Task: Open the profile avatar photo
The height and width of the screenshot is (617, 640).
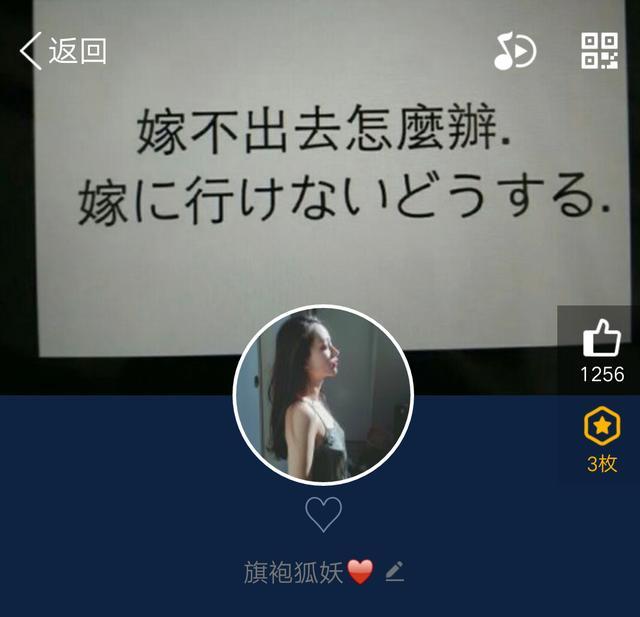Action: [322, 395]
